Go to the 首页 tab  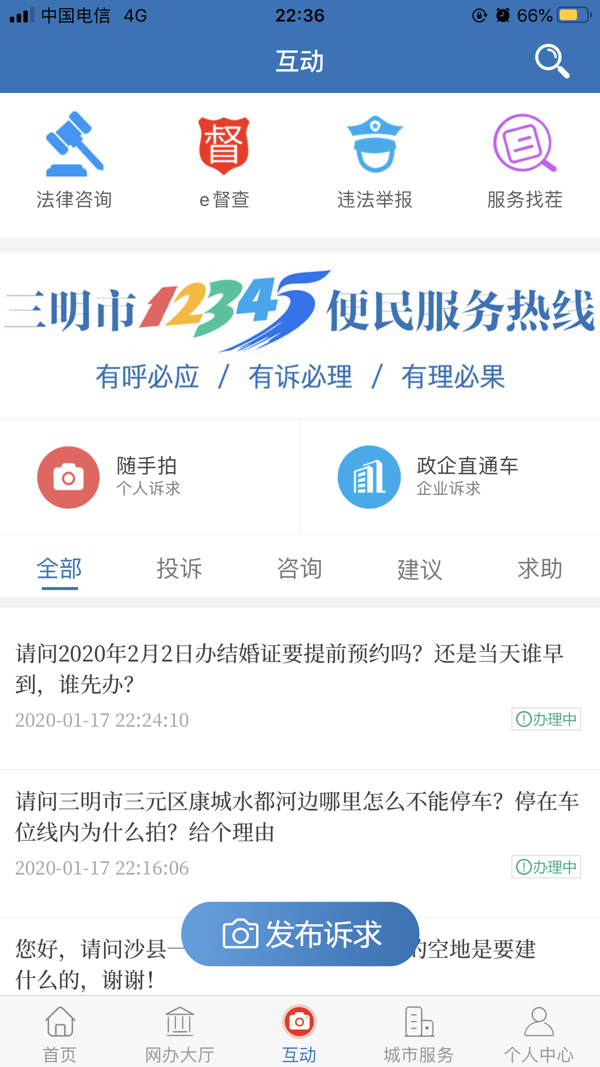click(x=59, y=1033)
